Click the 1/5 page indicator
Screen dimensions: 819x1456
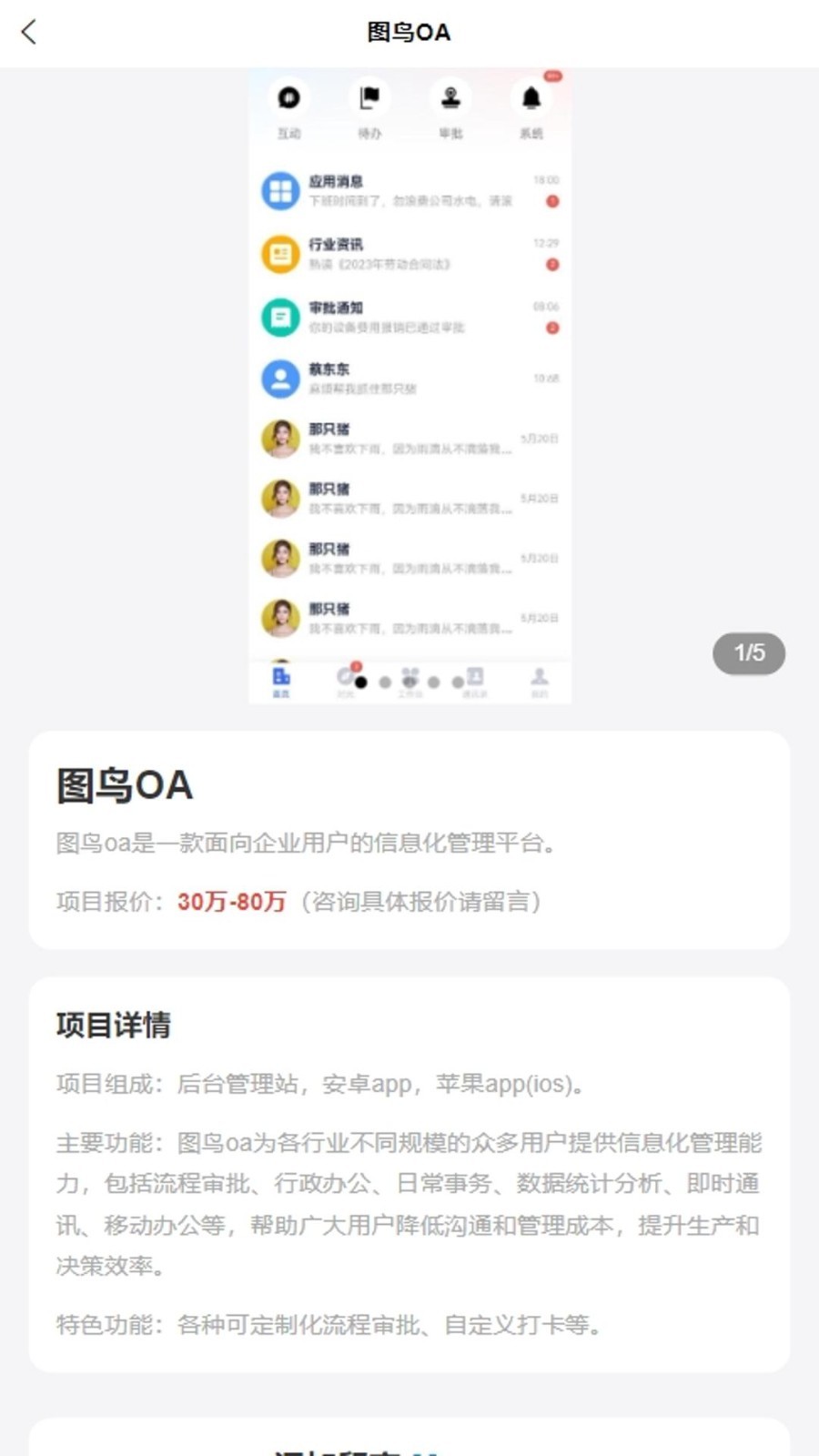click(748, 653)
